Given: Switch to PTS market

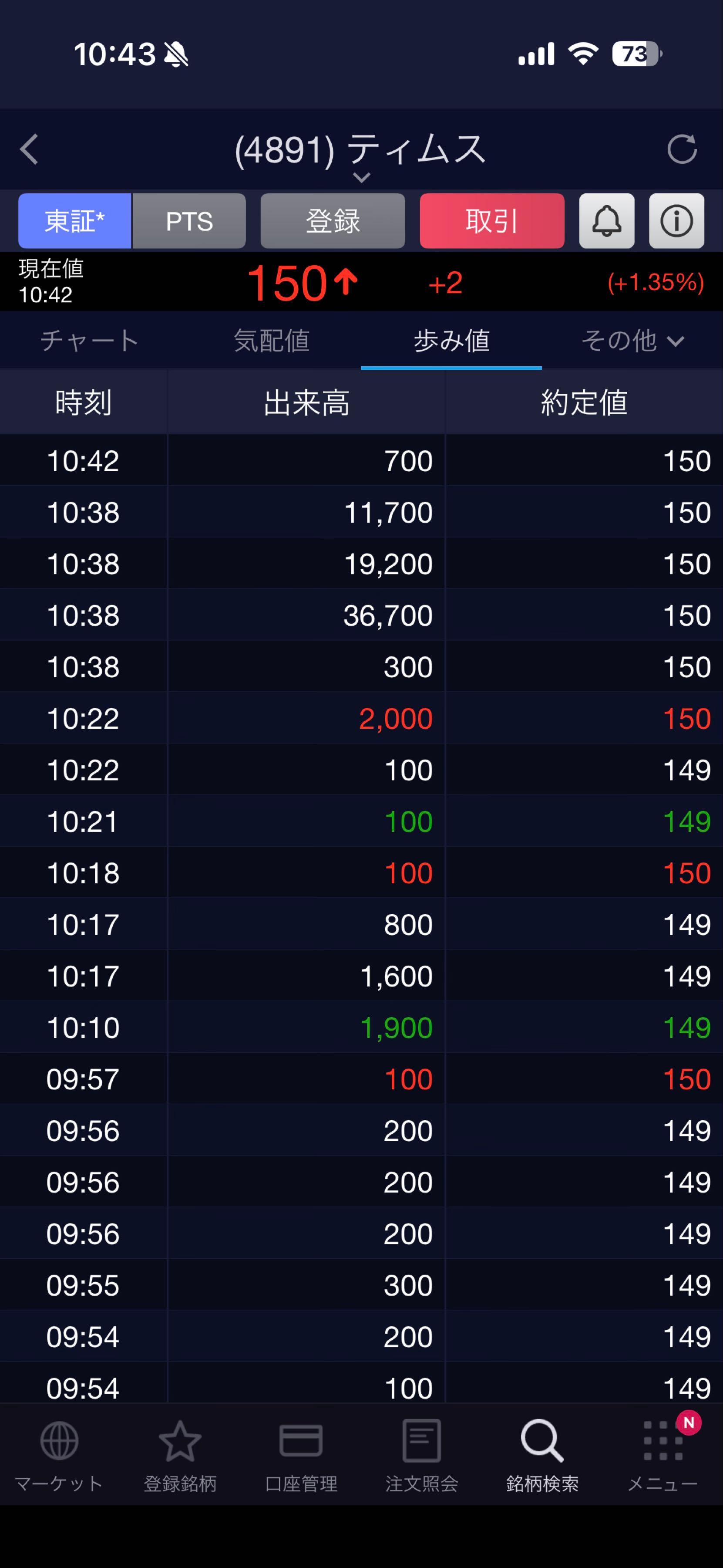Looking at the screenshot, I should [189, 221].
